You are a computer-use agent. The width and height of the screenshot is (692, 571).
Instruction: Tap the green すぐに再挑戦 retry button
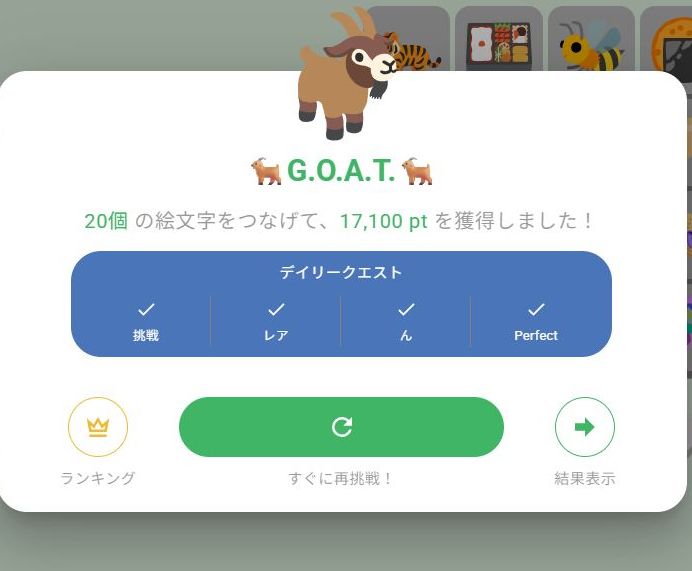tap(341, 427)
